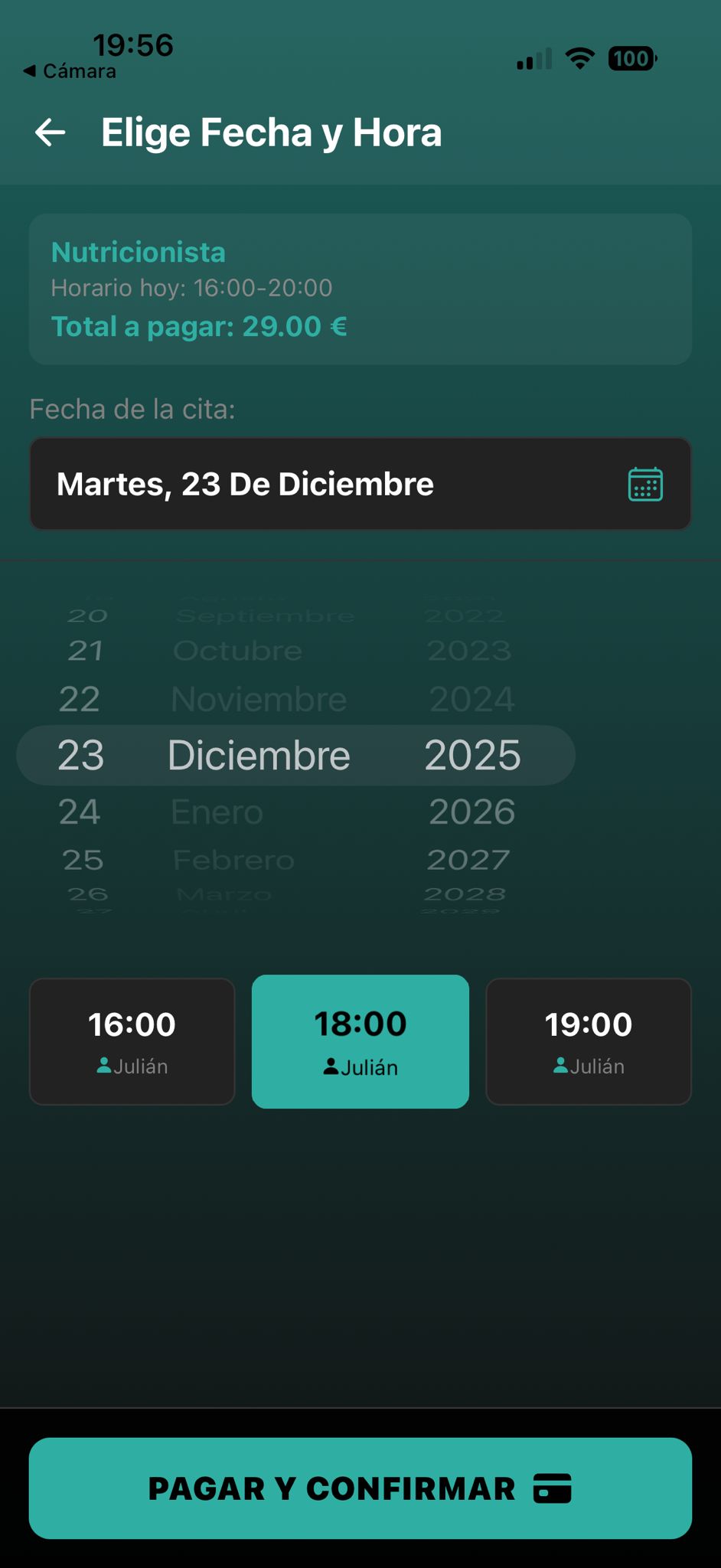Select Enero on the scrolling month wheel
This screenshot has width=721, height=1568.
tap(217, 811)
